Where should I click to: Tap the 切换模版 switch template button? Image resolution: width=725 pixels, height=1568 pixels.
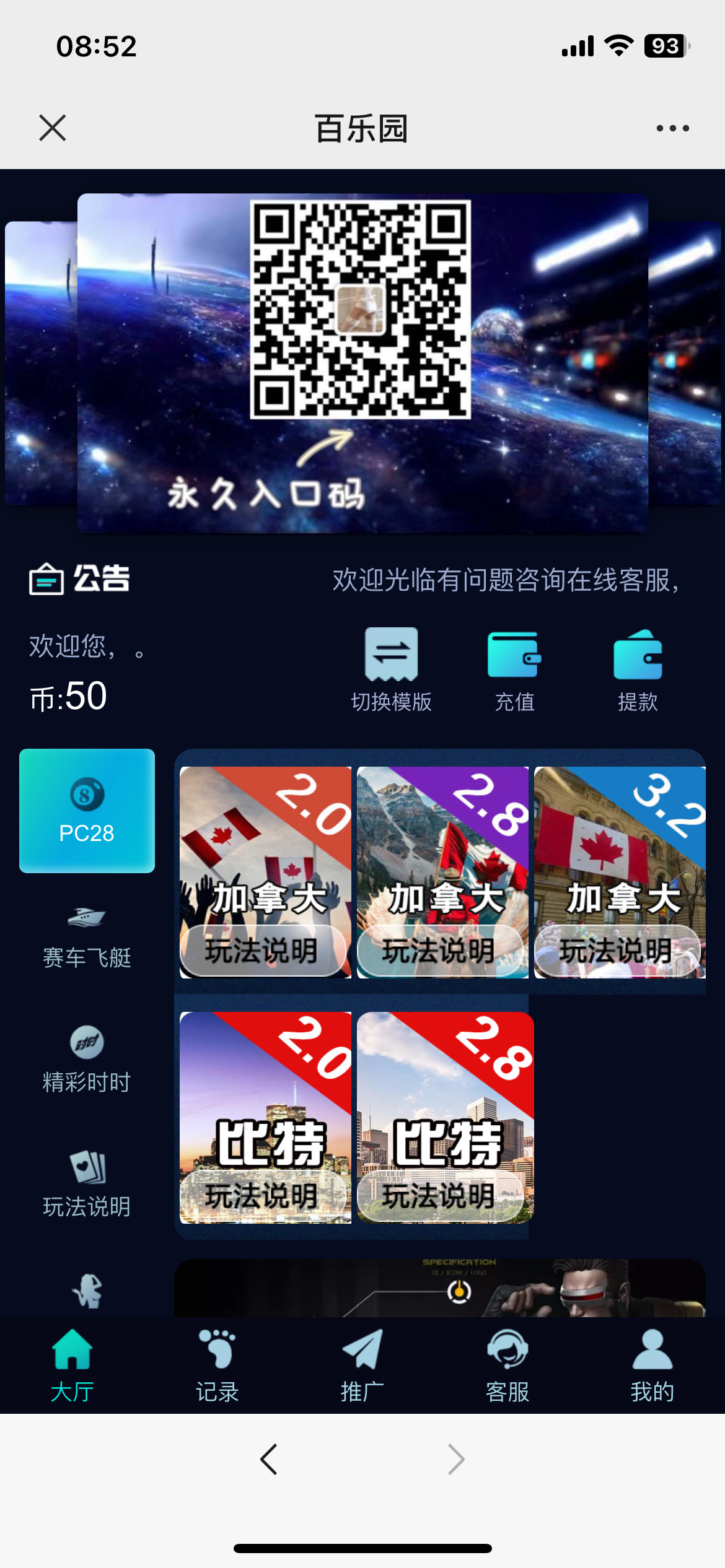click(x=391, y=670)
